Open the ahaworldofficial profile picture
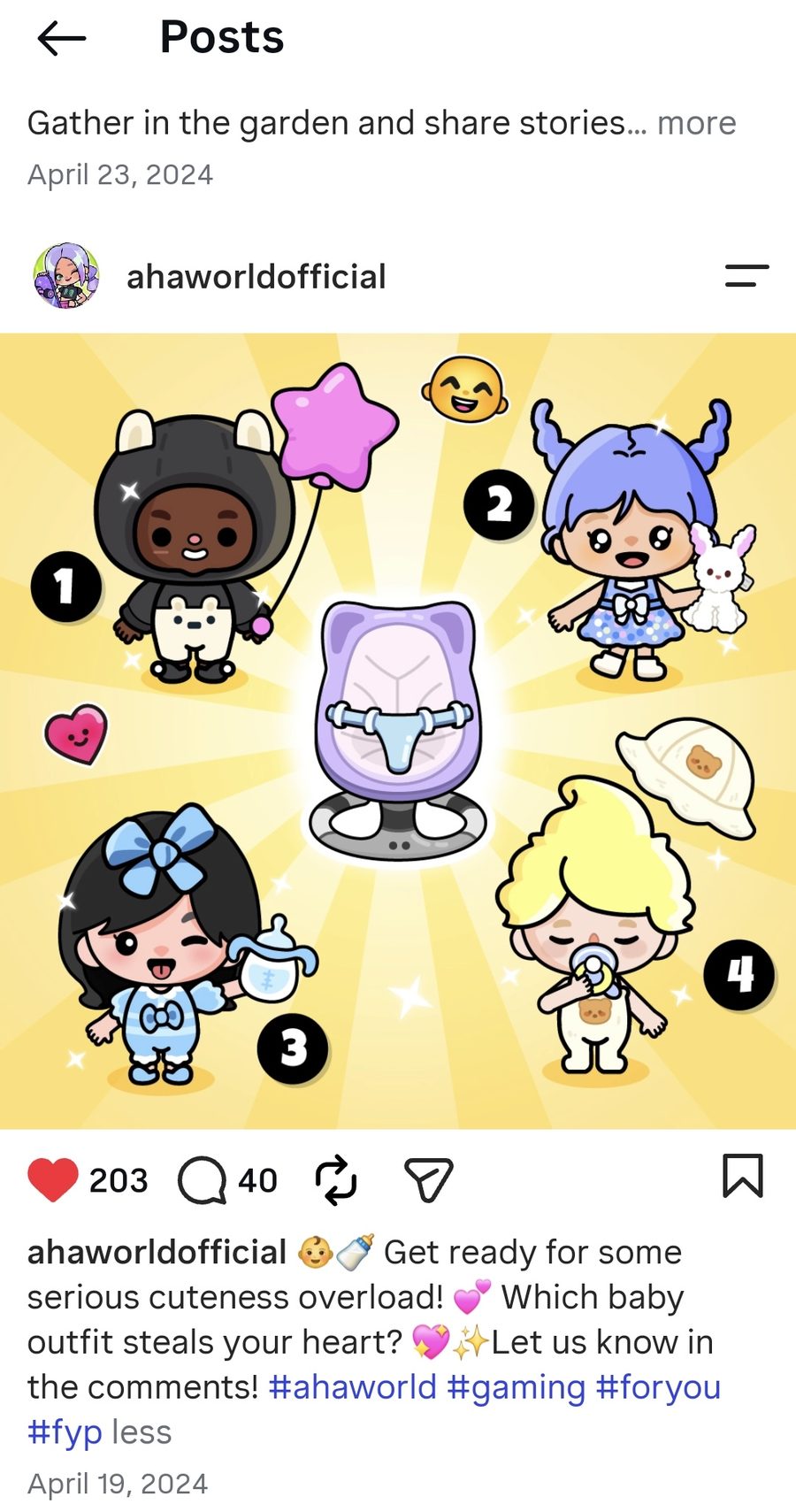This screenshot has height=1512, width=796. click(x=66, y=276)
